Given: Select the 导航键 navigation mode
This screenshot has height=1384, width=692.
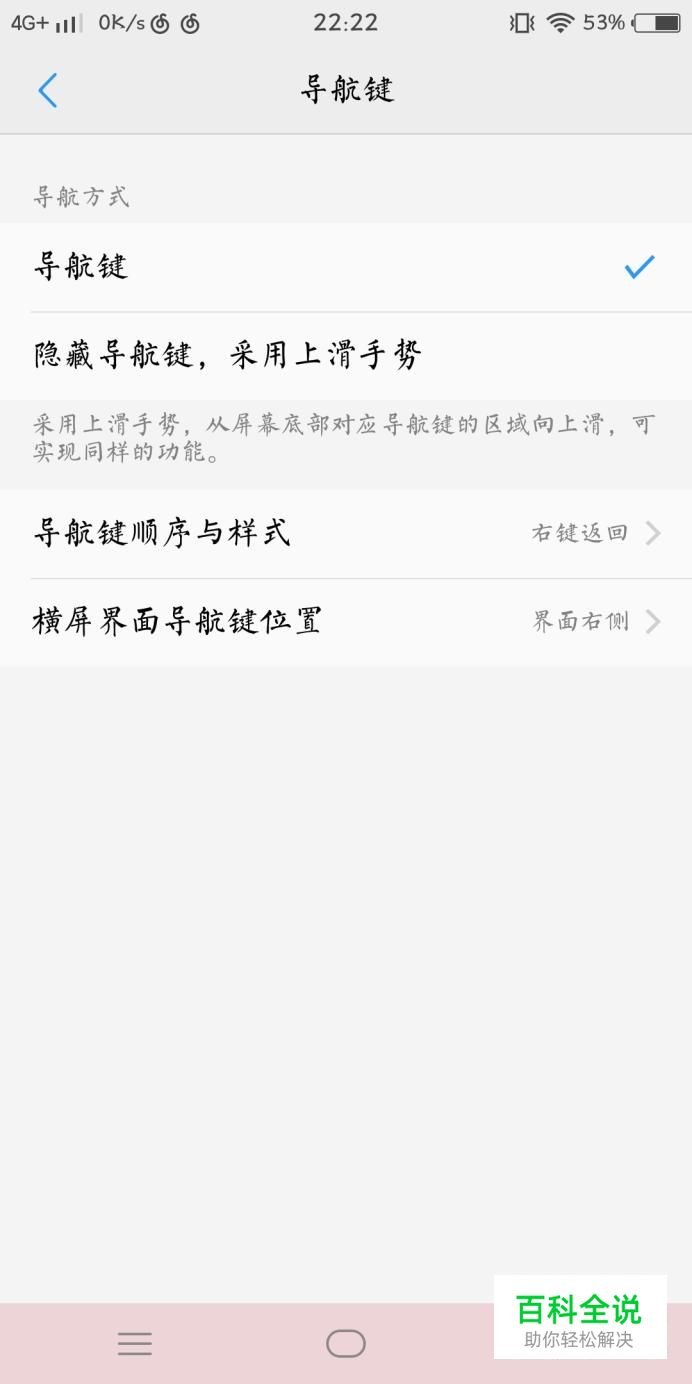Looking at the screenshot, I should click(x=346, y=267).
